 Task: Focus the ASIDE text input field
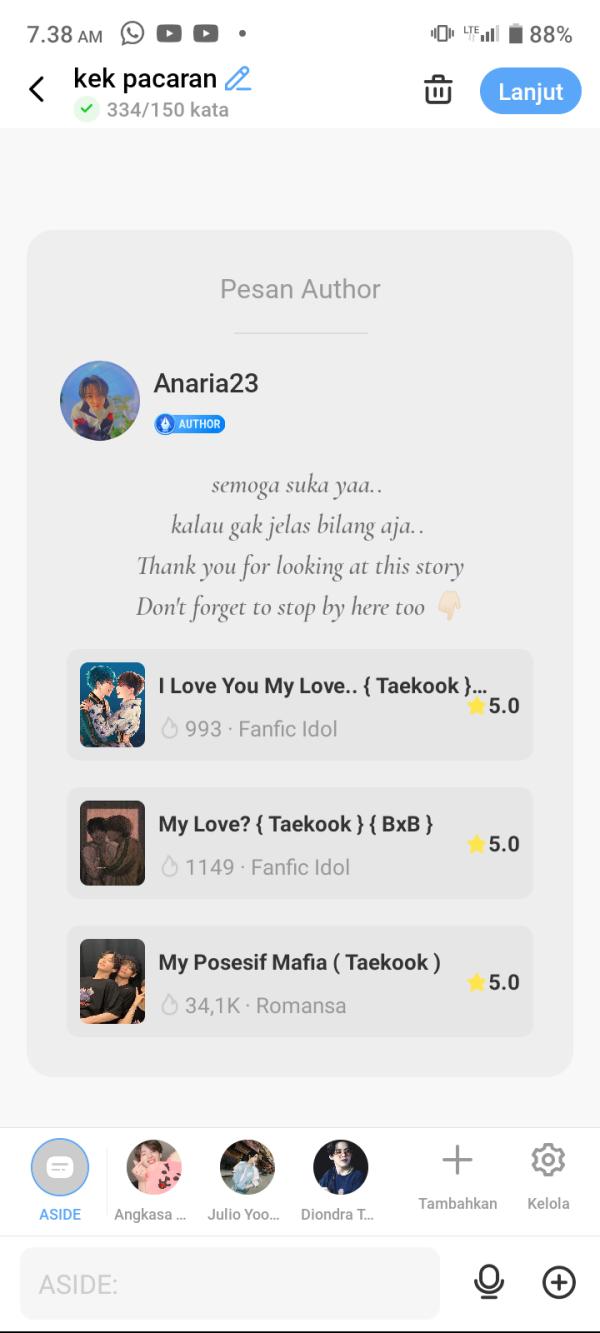230,1283
